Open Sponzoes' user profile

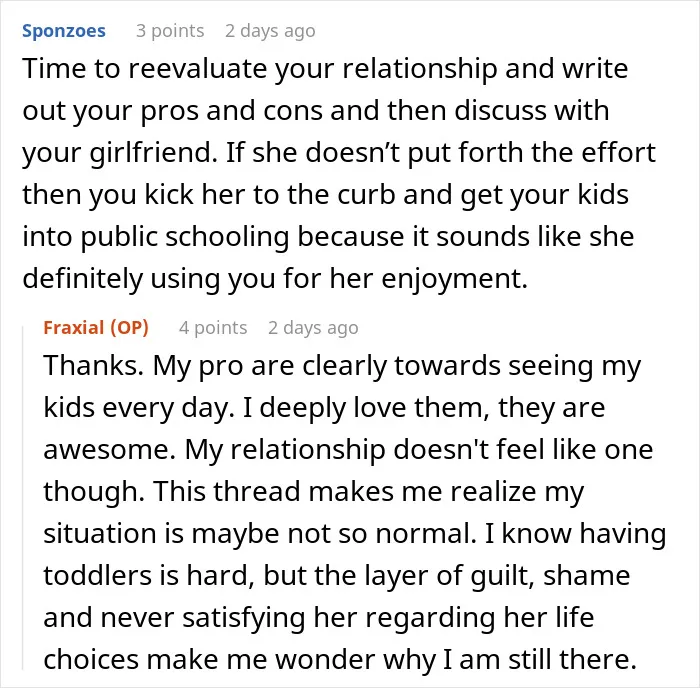(x=64, y=31)
